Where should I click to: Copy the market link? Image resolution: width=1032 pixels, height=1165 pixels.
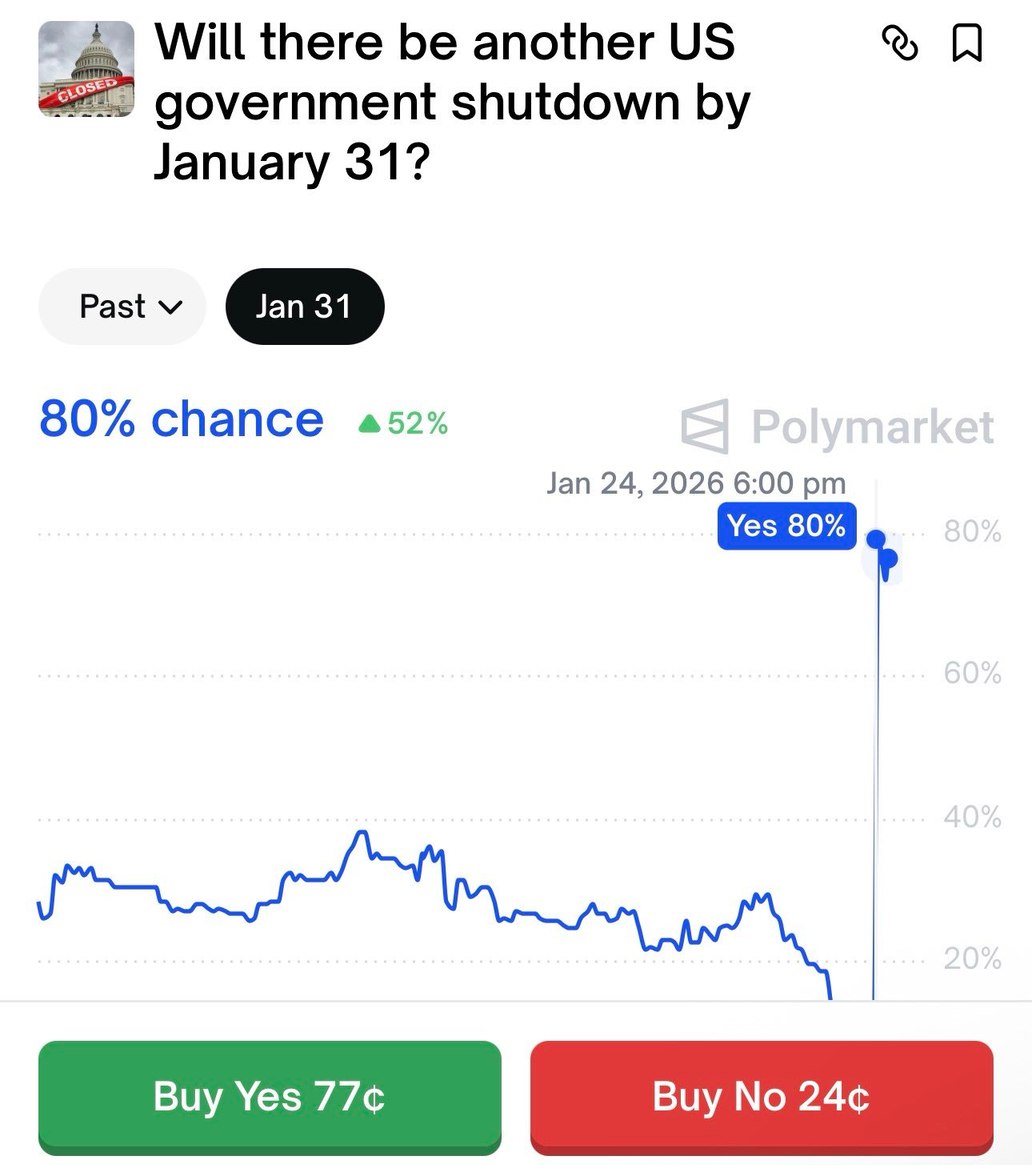(x=899, y=43)
